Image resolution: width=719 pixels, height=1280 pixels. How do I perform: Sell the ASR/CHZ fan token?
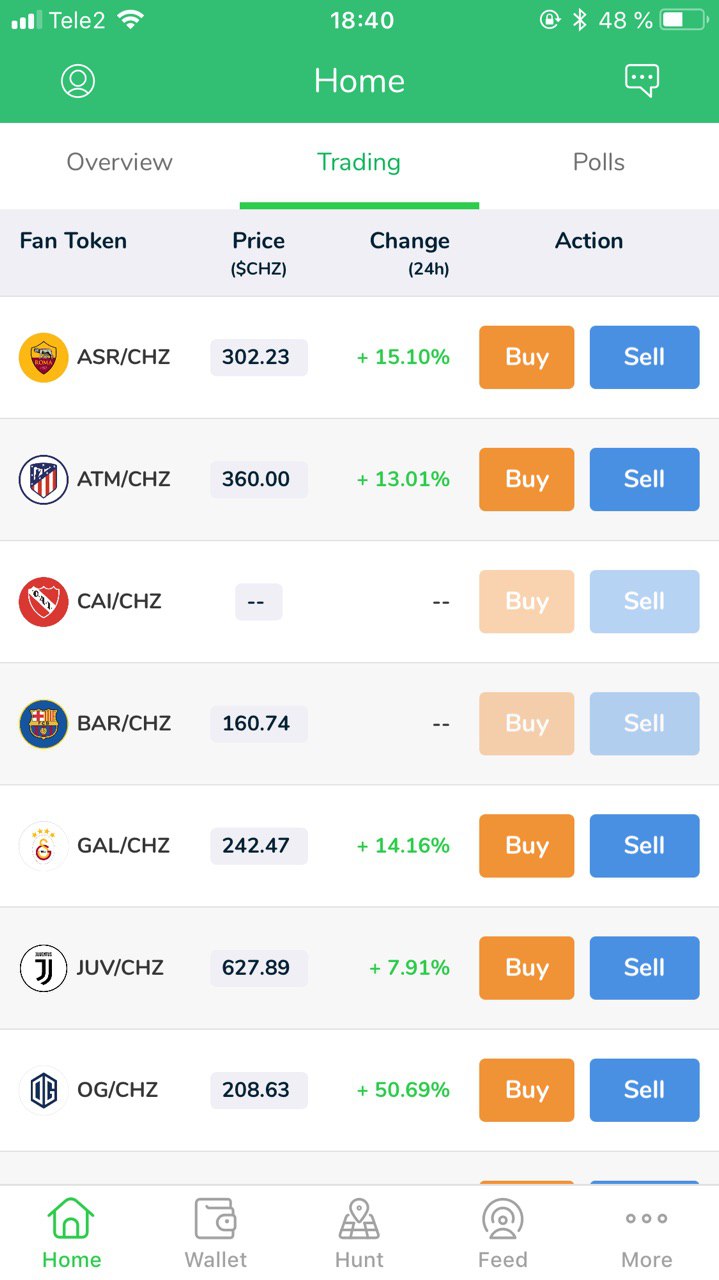(x=644, y=357)
